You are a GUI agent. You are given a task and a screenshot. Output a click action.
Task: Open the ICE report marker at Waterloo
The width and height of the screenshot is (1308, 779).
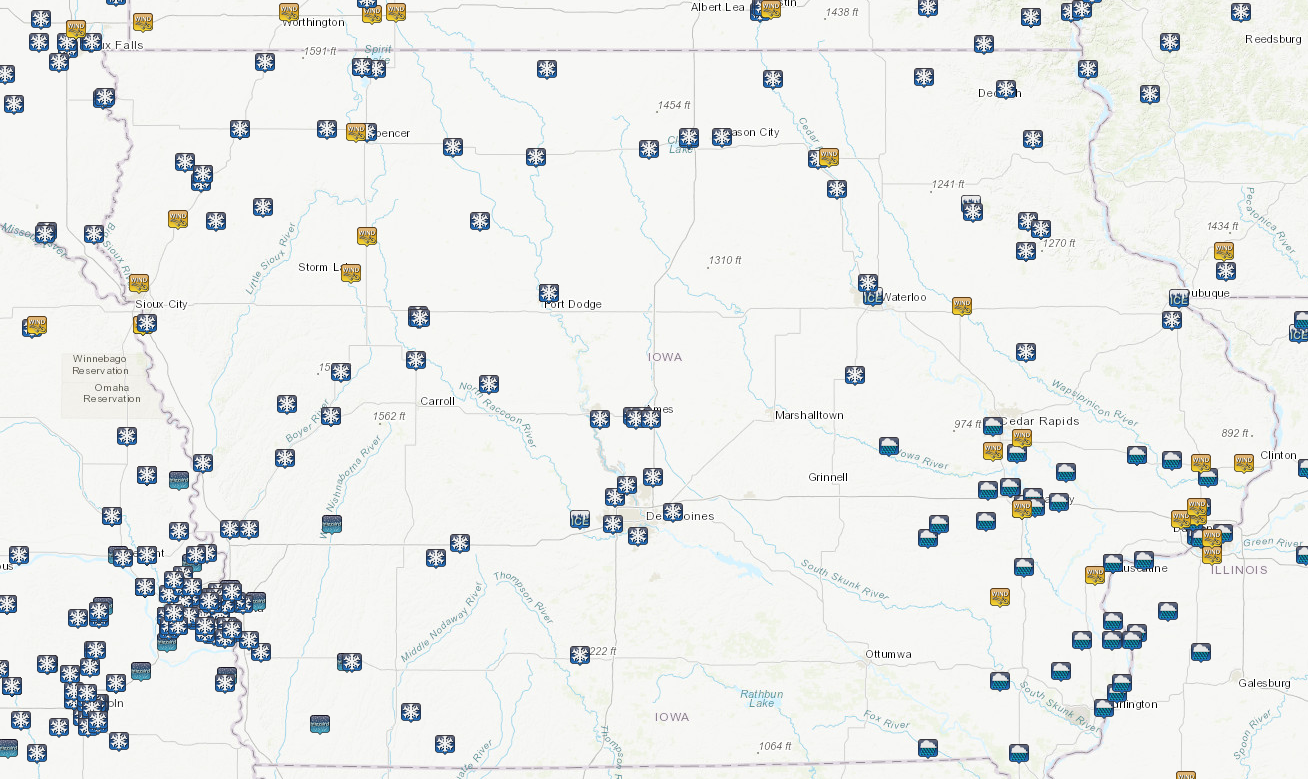click(873, 297)
